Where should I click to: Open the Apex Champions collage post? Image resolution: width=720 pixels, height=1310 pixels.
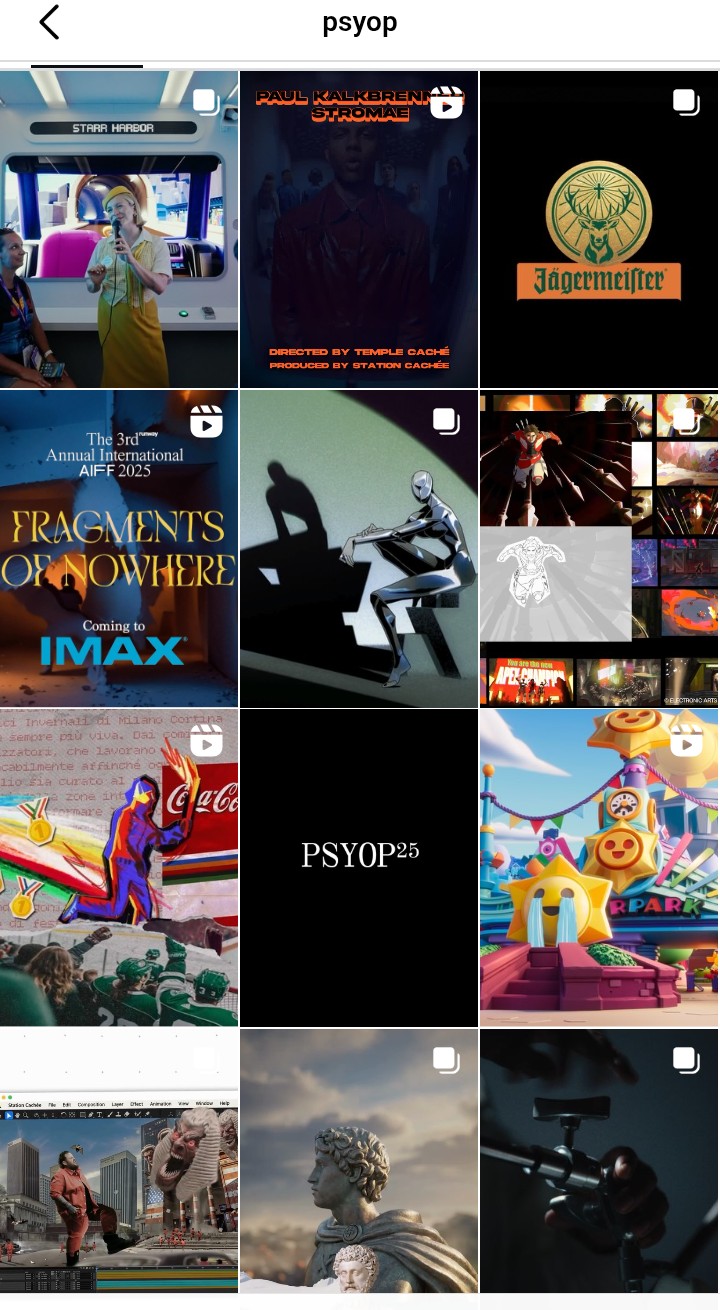pos(599,548)
